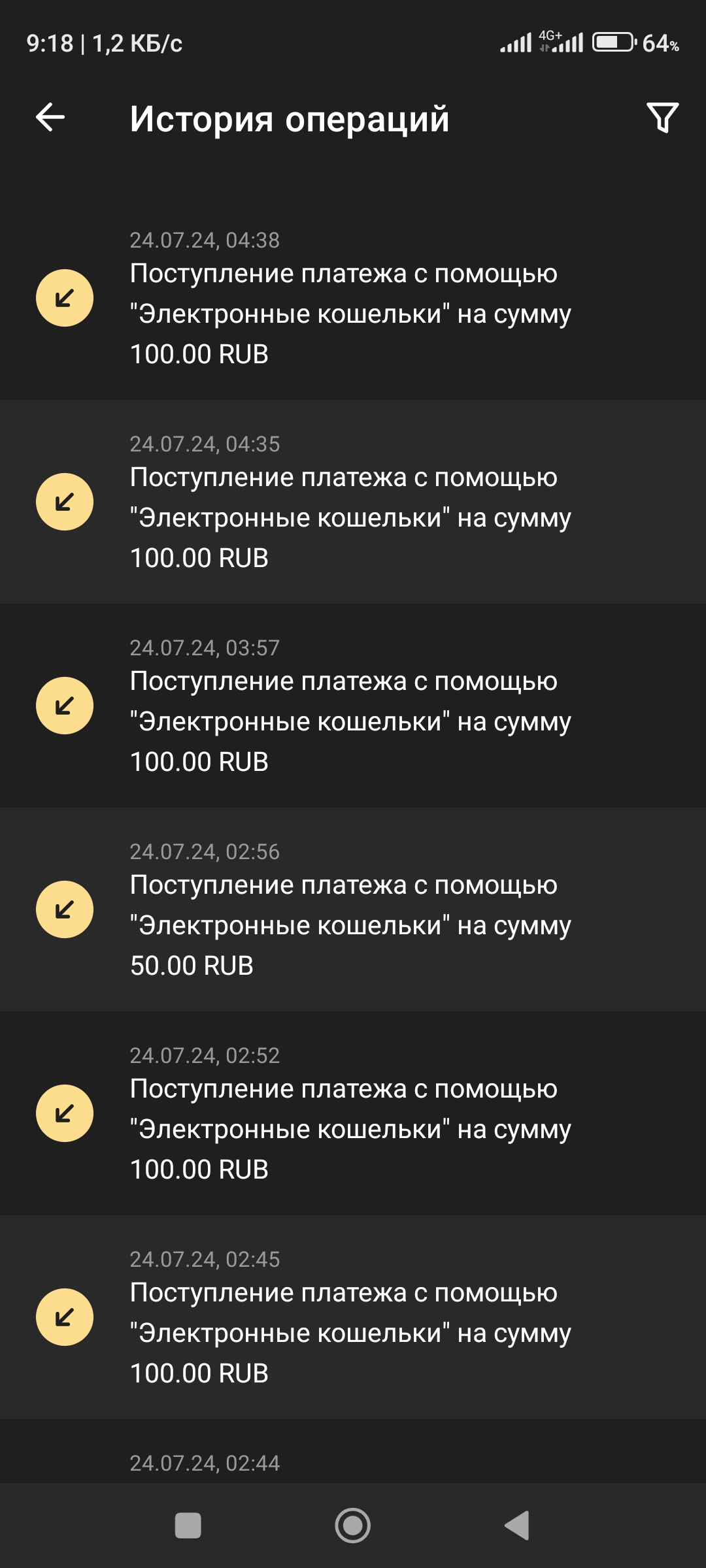Tap the system home button

(x=353, y=1526)
